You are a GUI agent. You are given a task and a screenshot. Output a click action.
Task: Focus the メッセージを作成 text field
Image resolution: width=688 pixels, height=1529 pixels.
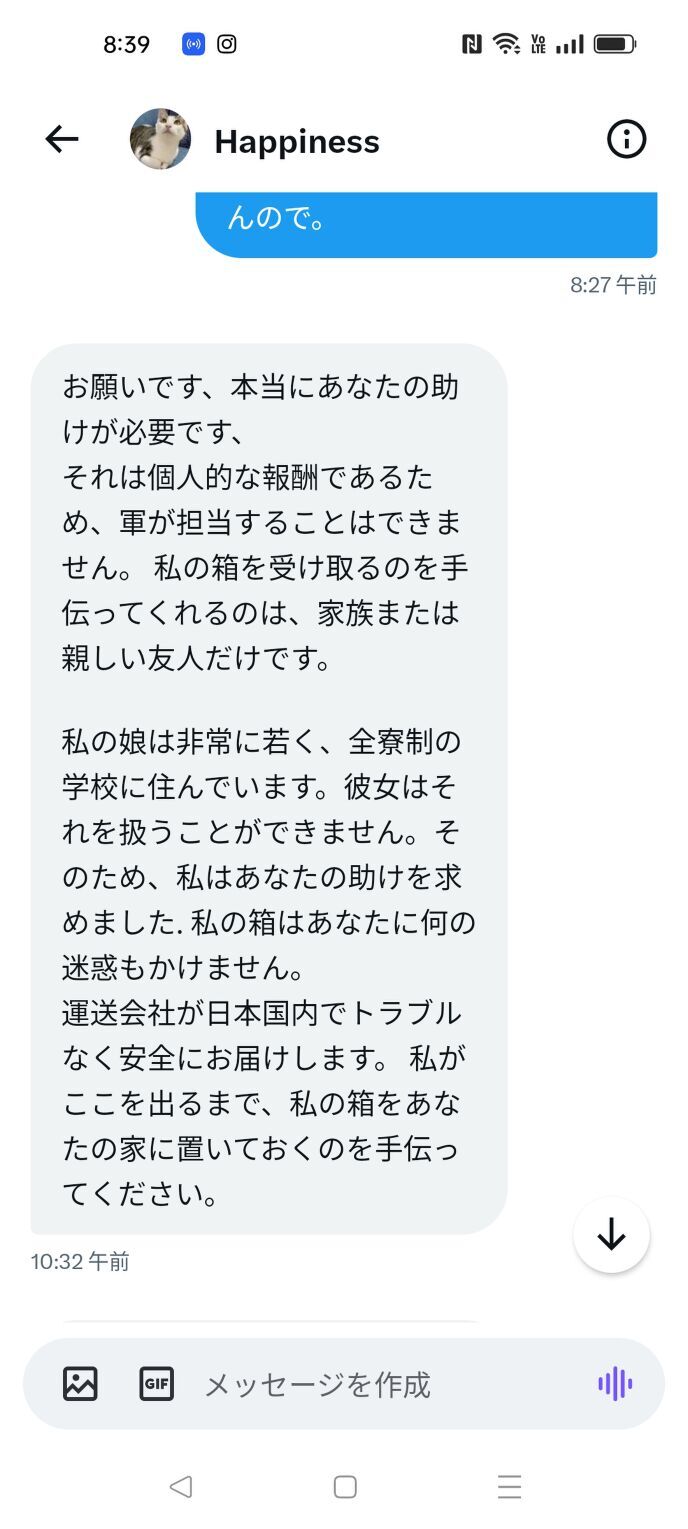pos(380,1384)
